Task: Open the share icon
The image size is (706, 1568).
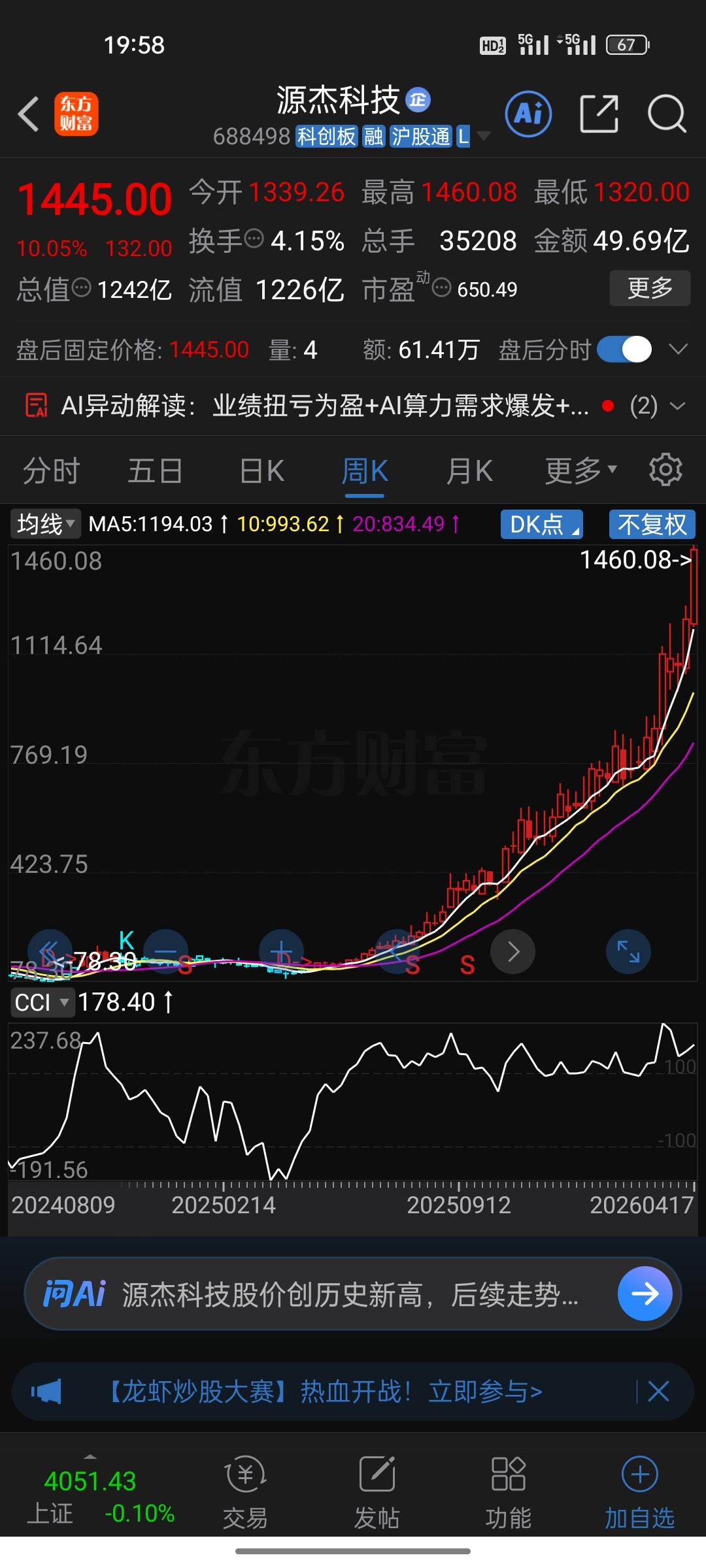Action: (x=599, y=113)
